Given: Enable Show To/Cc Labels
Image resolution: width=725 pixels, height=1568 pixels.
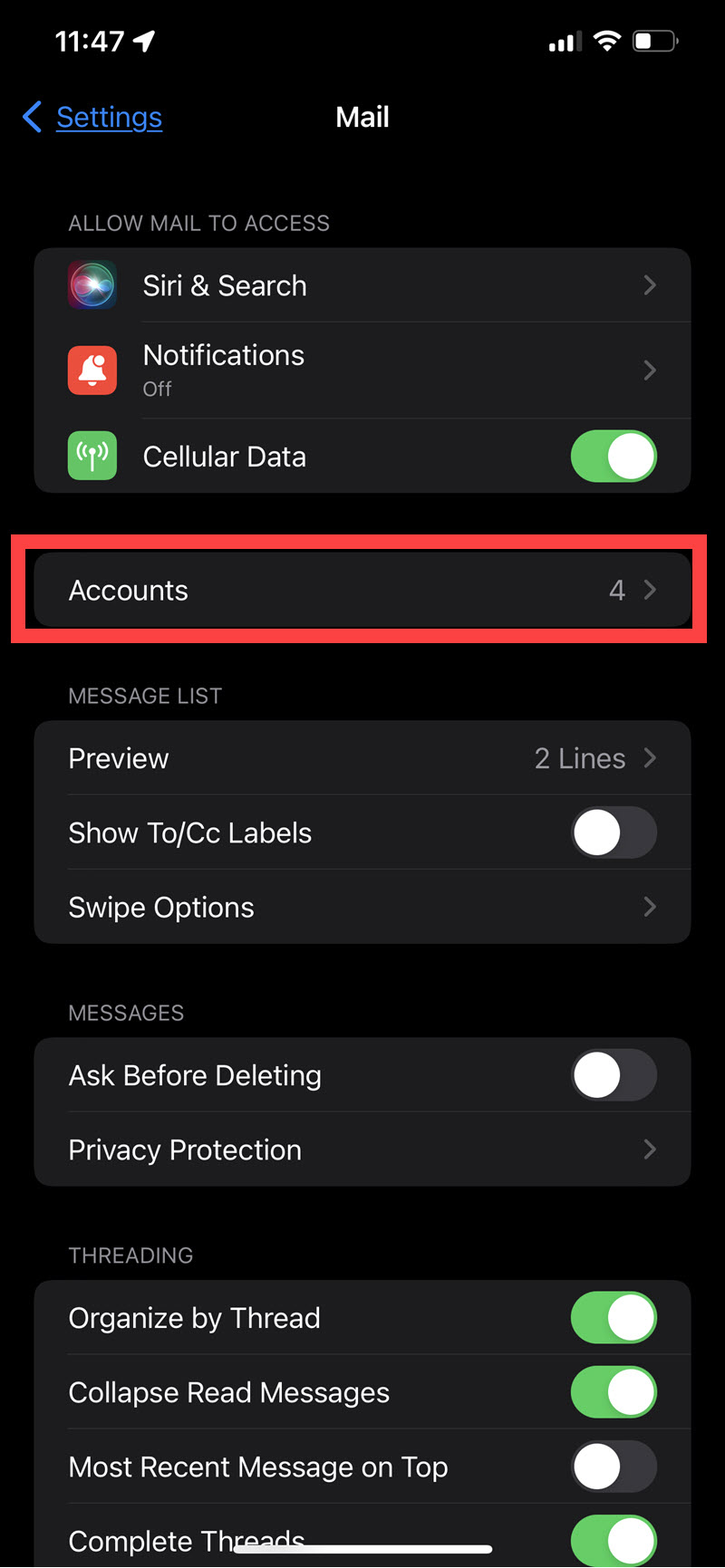Looking at the screenshot, I should pyautogui.click(x=614, y=832).
